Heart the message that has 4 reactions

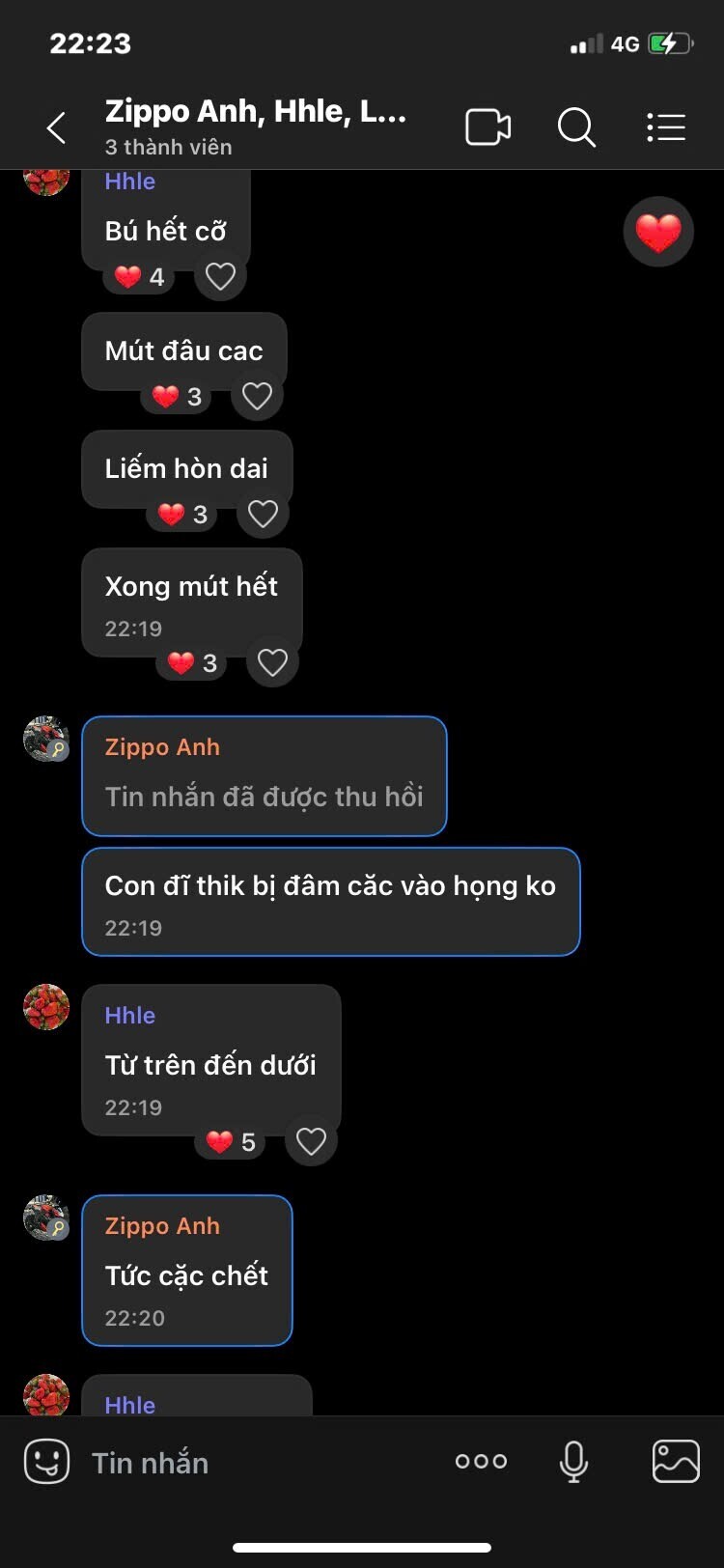click(x=221, y=277)
